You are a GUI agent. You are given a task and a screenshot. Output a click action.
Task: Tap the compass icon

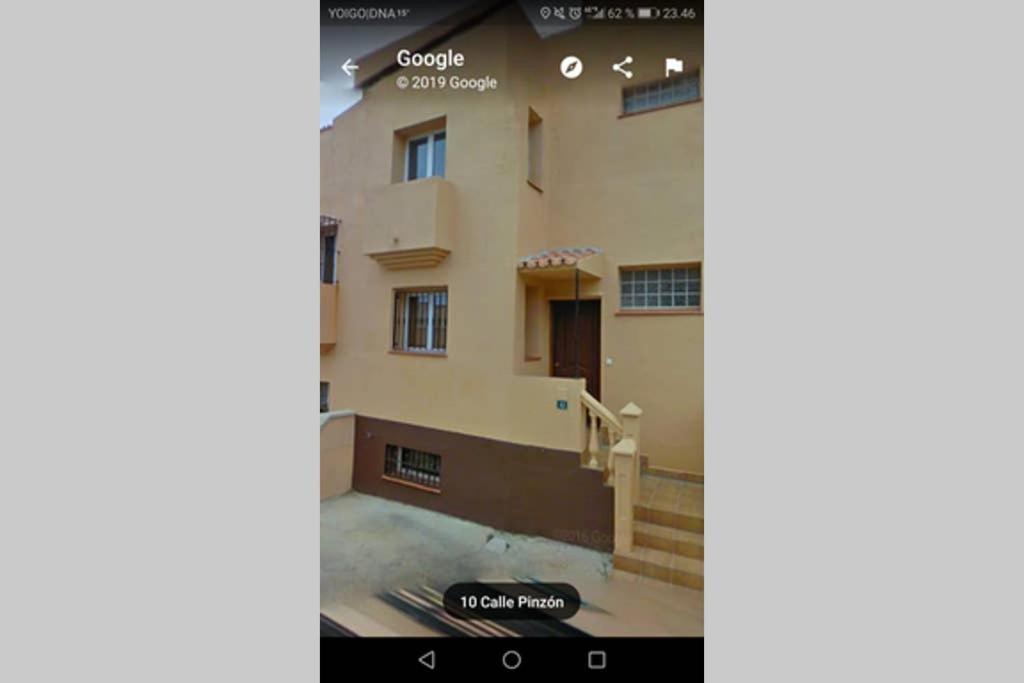pos(571,67)
